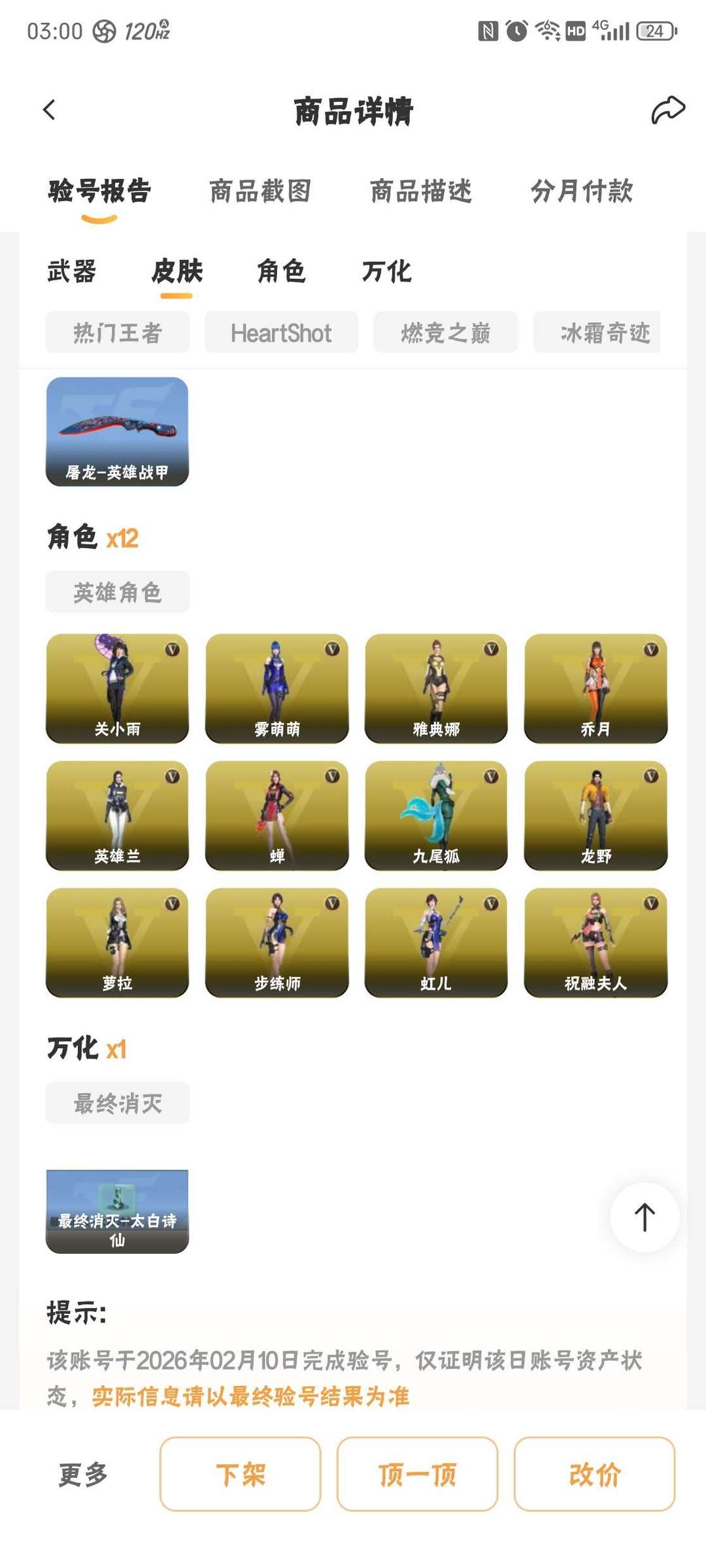Screen dimensions: 706x1568
Task: Go back from 商品详情 page
Action: [50, 110]
